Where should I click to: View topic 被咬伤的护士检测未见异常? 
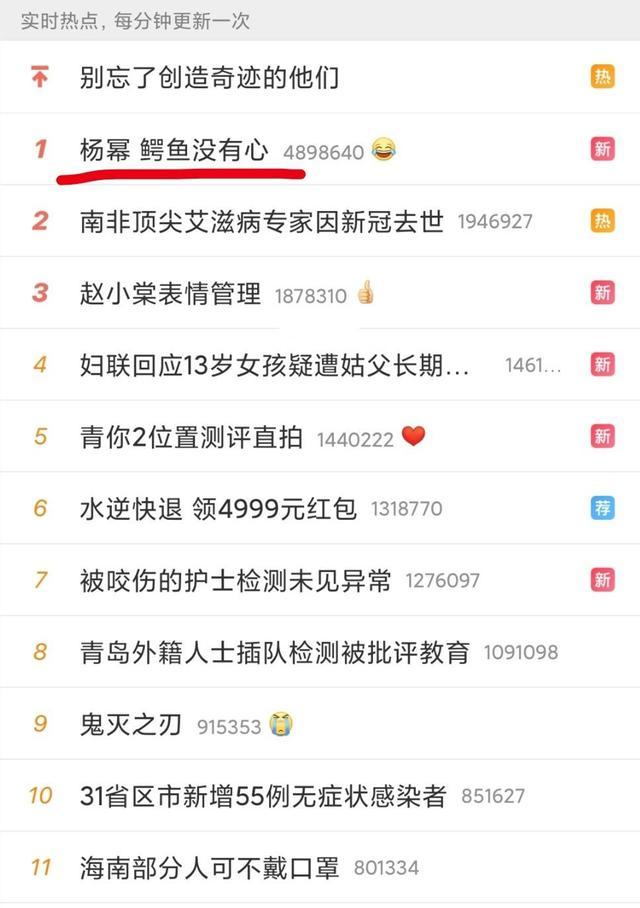click(235, 580)
